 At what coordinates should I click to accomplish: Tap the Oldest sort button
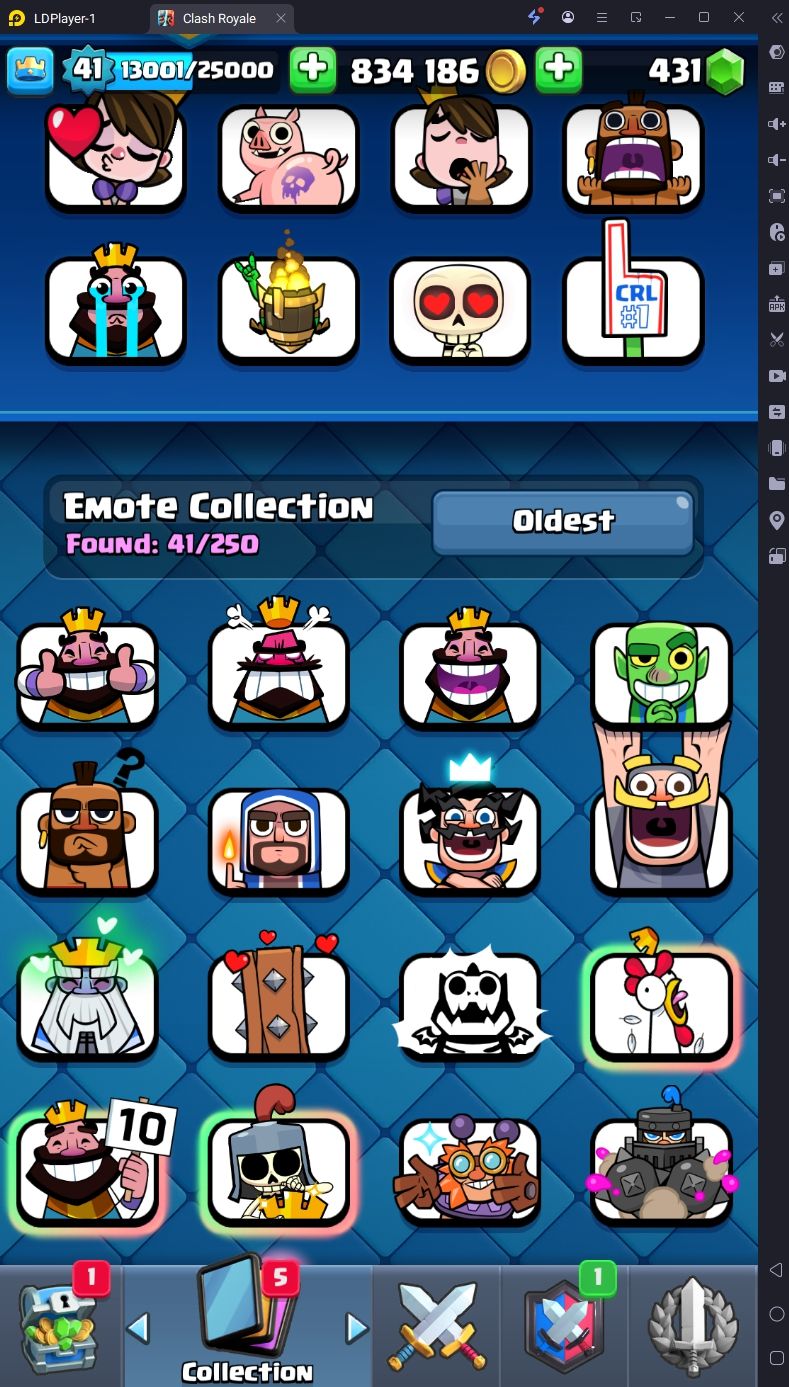(x=563, y=521)
